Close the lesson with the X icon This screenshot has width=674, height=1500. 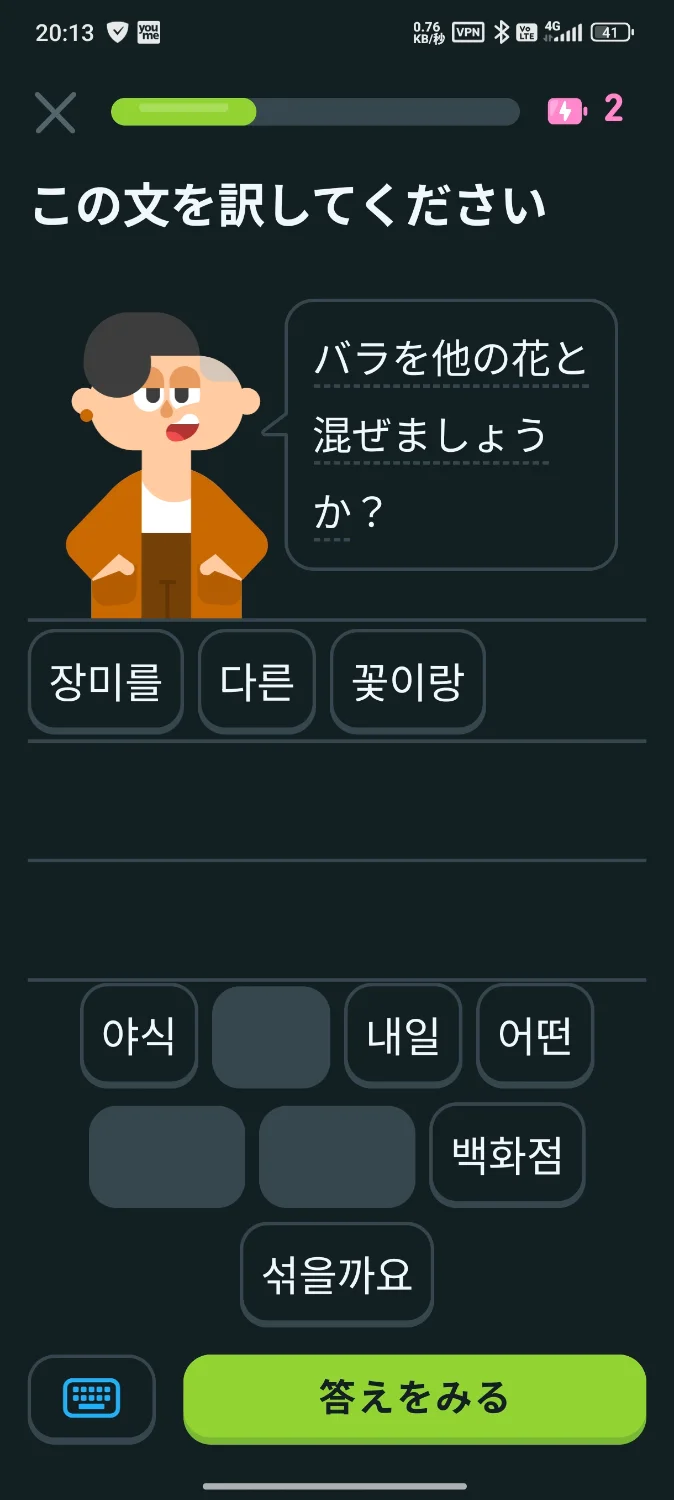[55, 112]
